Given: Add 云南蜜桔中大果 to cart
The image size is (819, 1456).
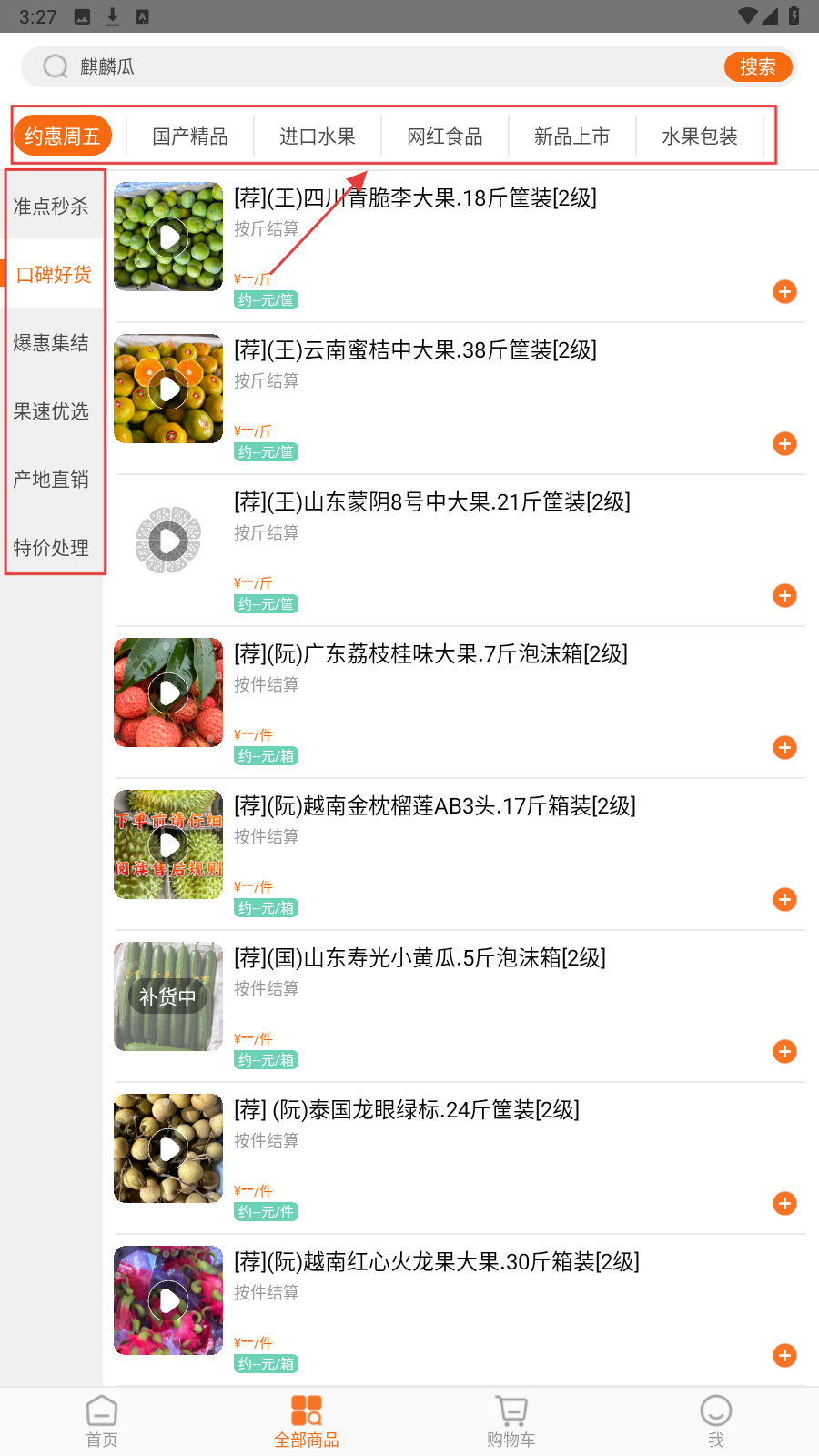Looking at the screenshot, I should coord(784,444).
